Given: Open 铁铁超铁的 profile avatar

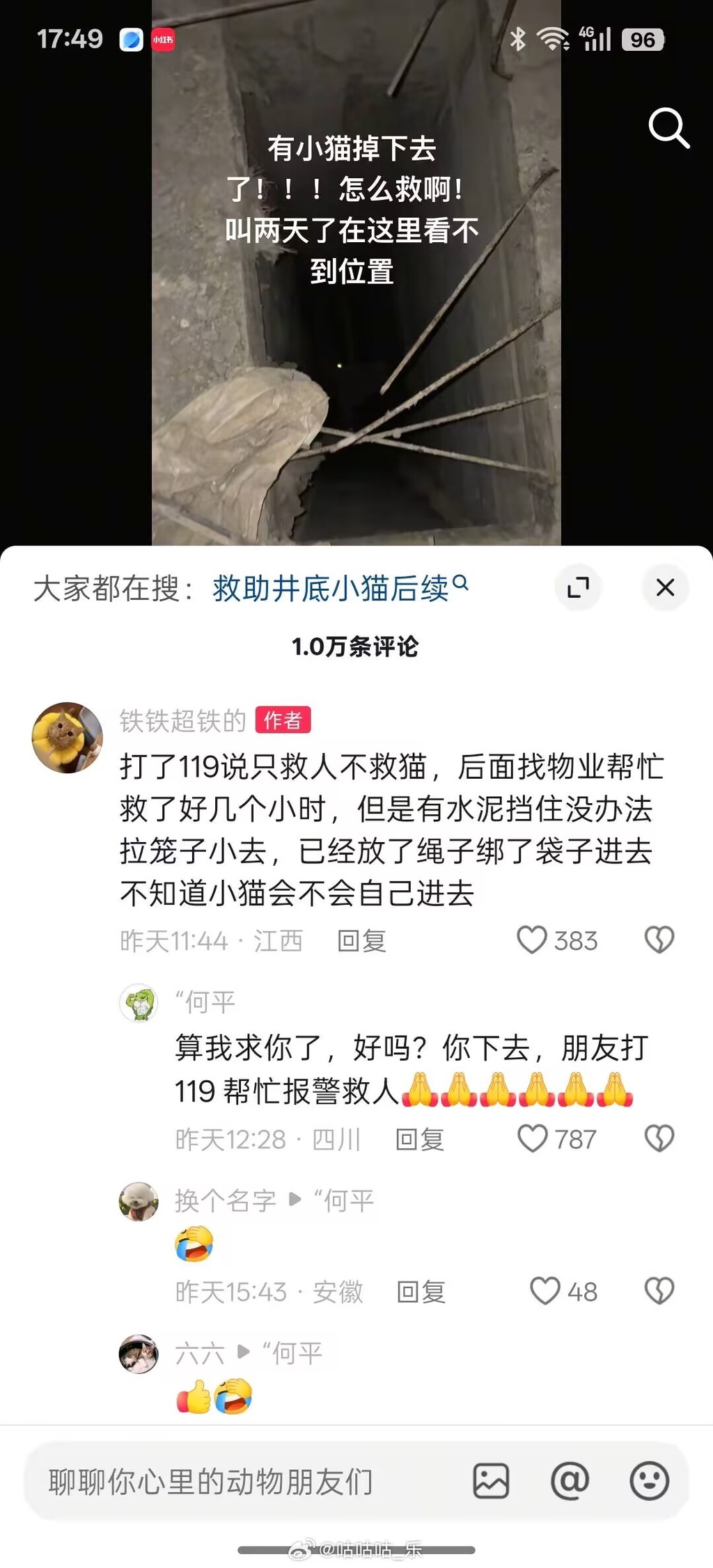Looking at the screenshot, I should pos(68,737).
